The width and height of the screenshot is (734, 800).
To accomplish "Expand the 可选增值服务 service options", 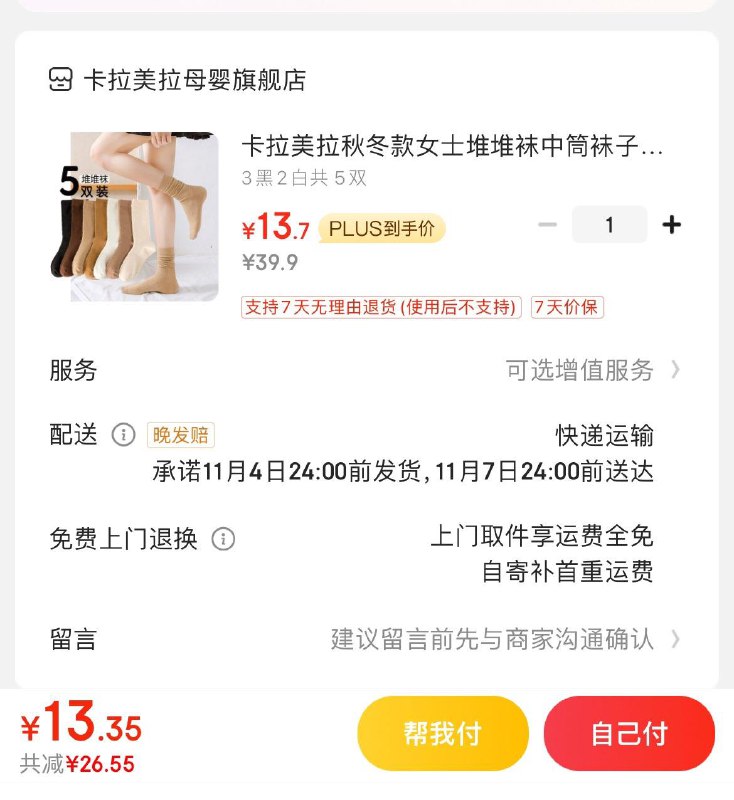I will [x=578, y=370].
